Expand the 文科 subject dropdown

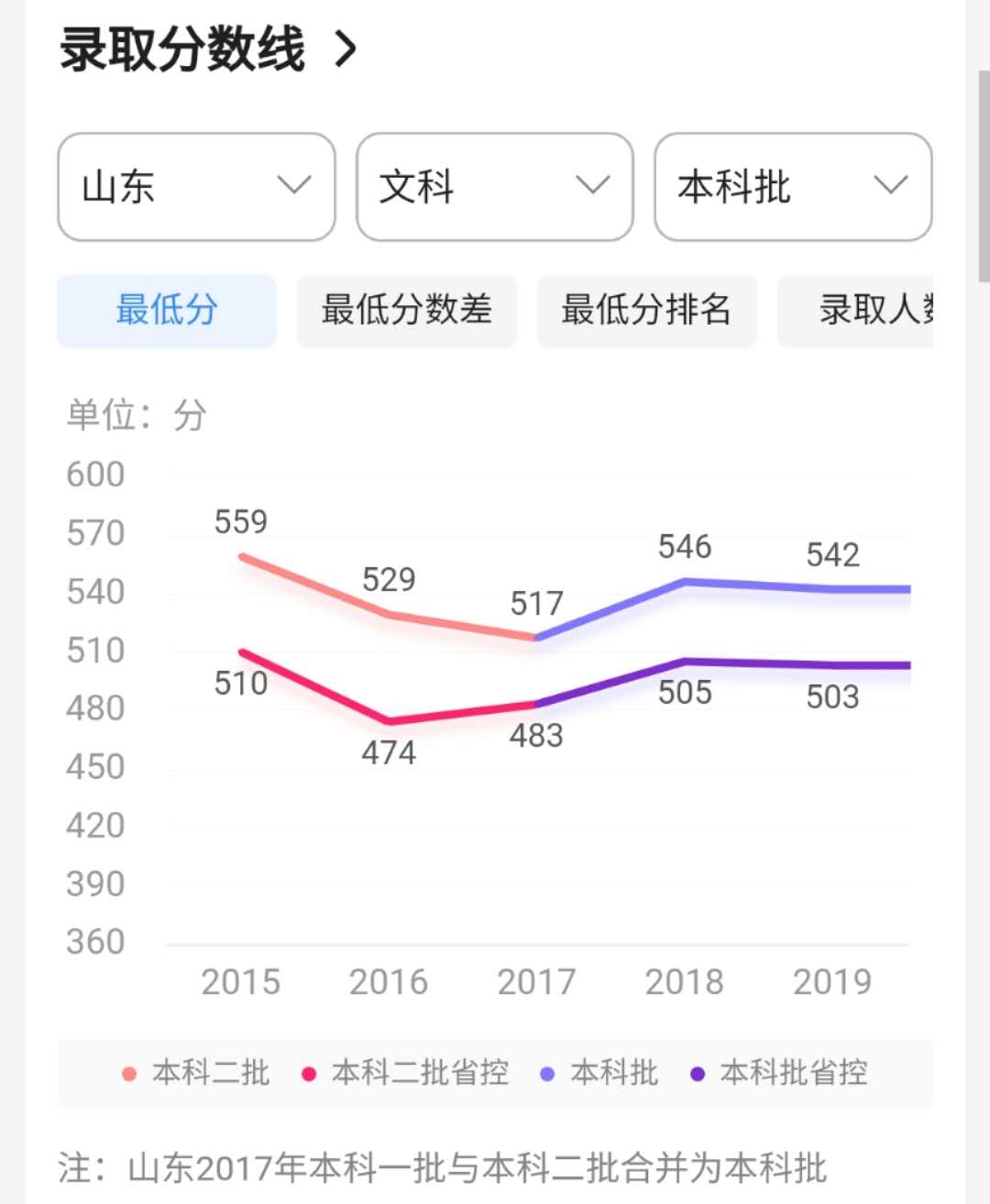pos(495,187)
